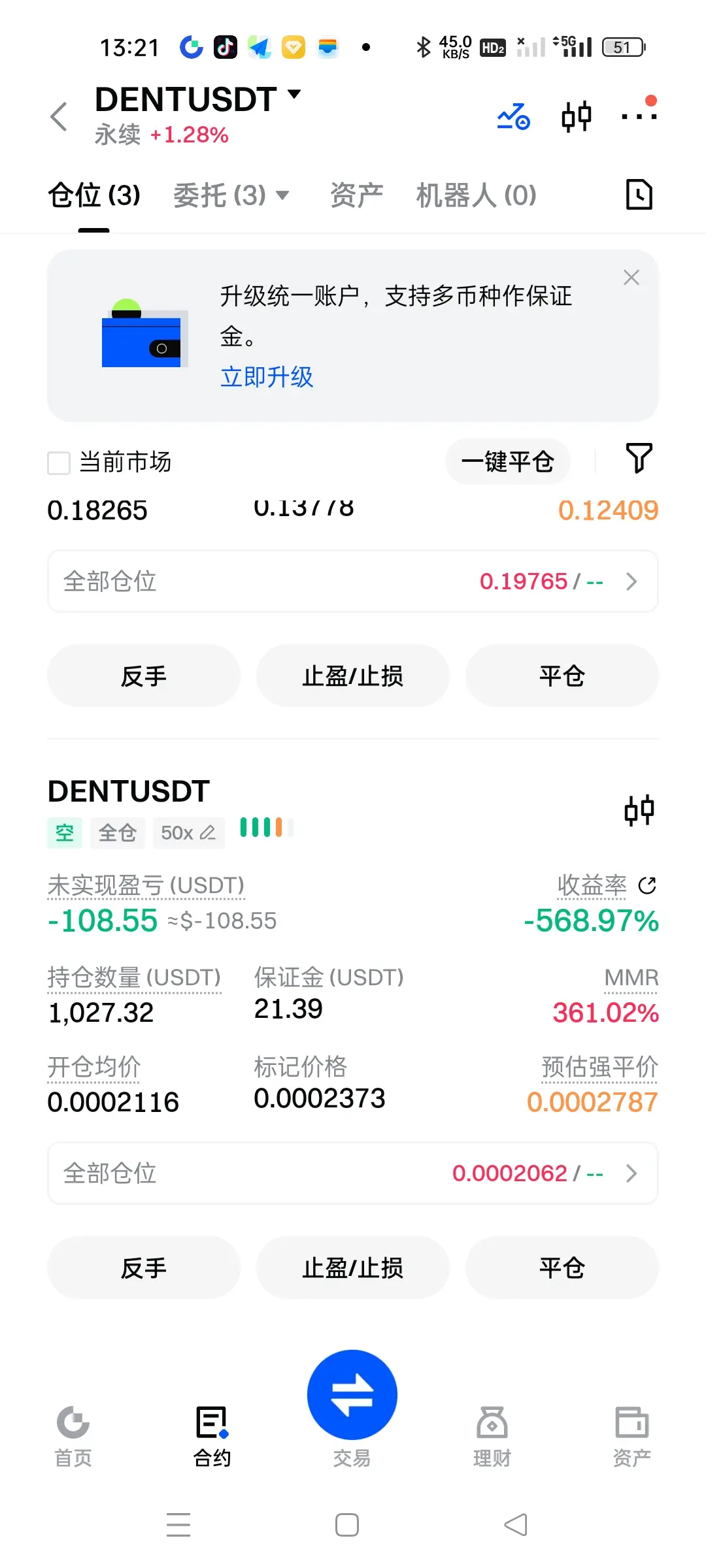
Task: Switch to the 机器人 (0) tab
Action: tap(477, 195)
